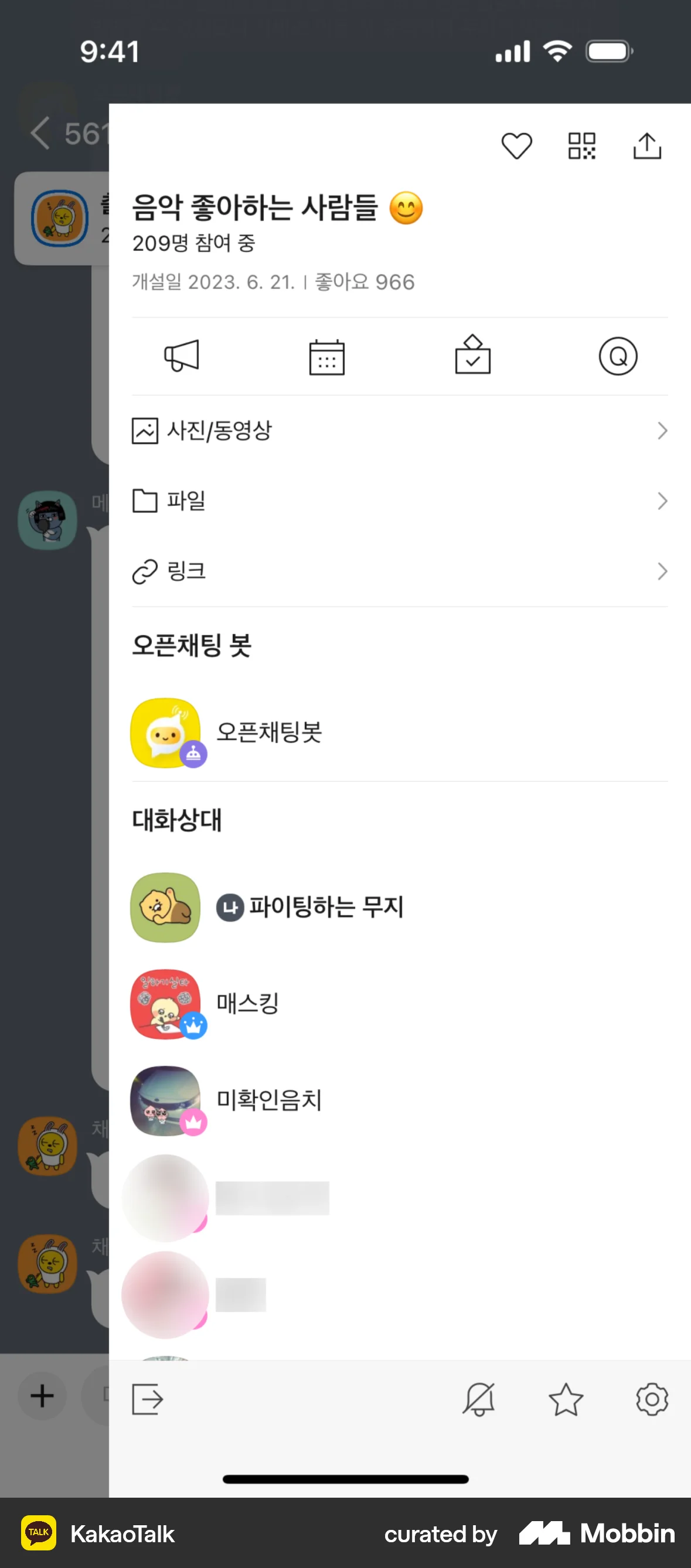Tap the home indicator bar at bottom

(345, 1480)
